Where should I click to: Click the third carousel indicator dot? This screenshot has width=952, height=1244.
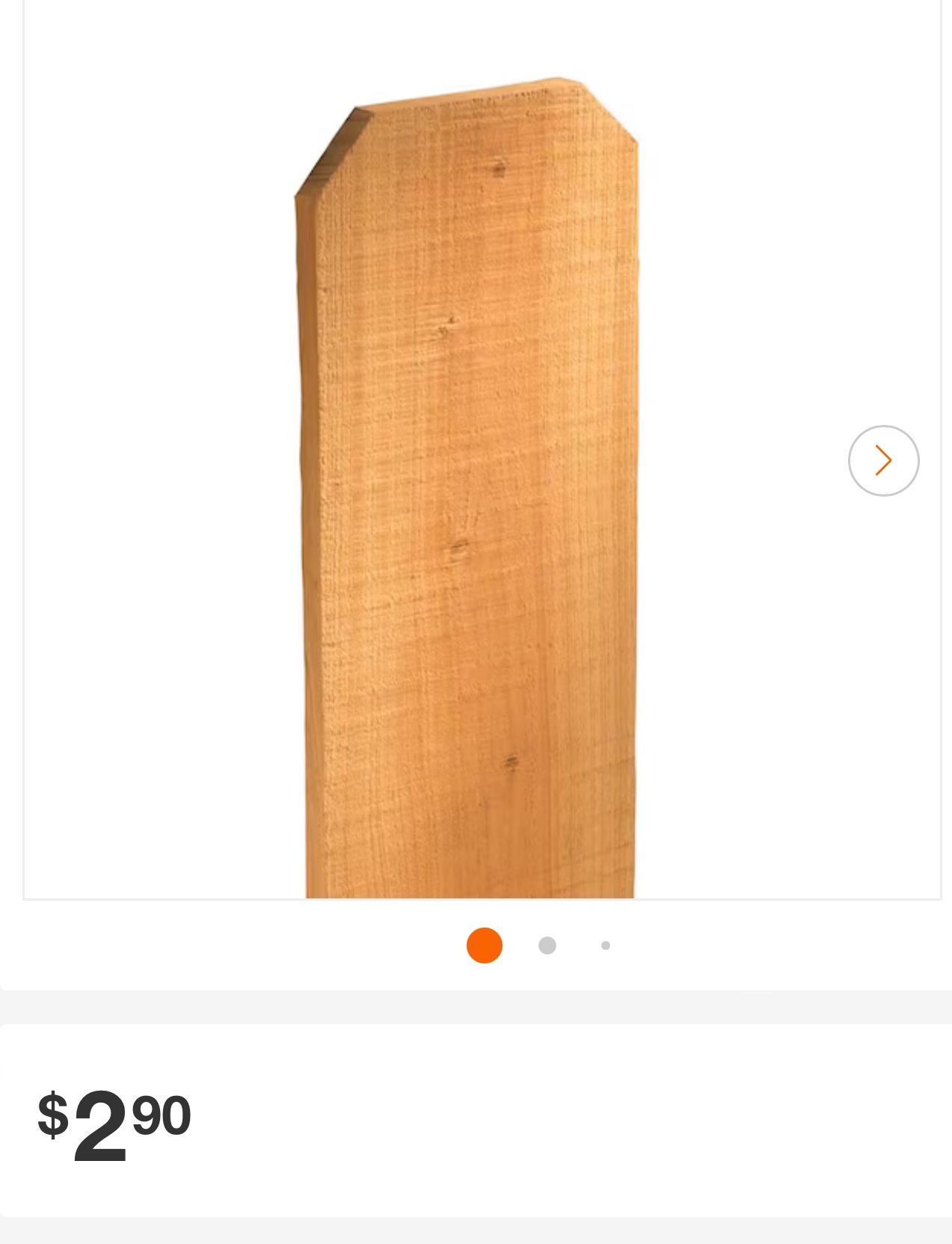606,945
